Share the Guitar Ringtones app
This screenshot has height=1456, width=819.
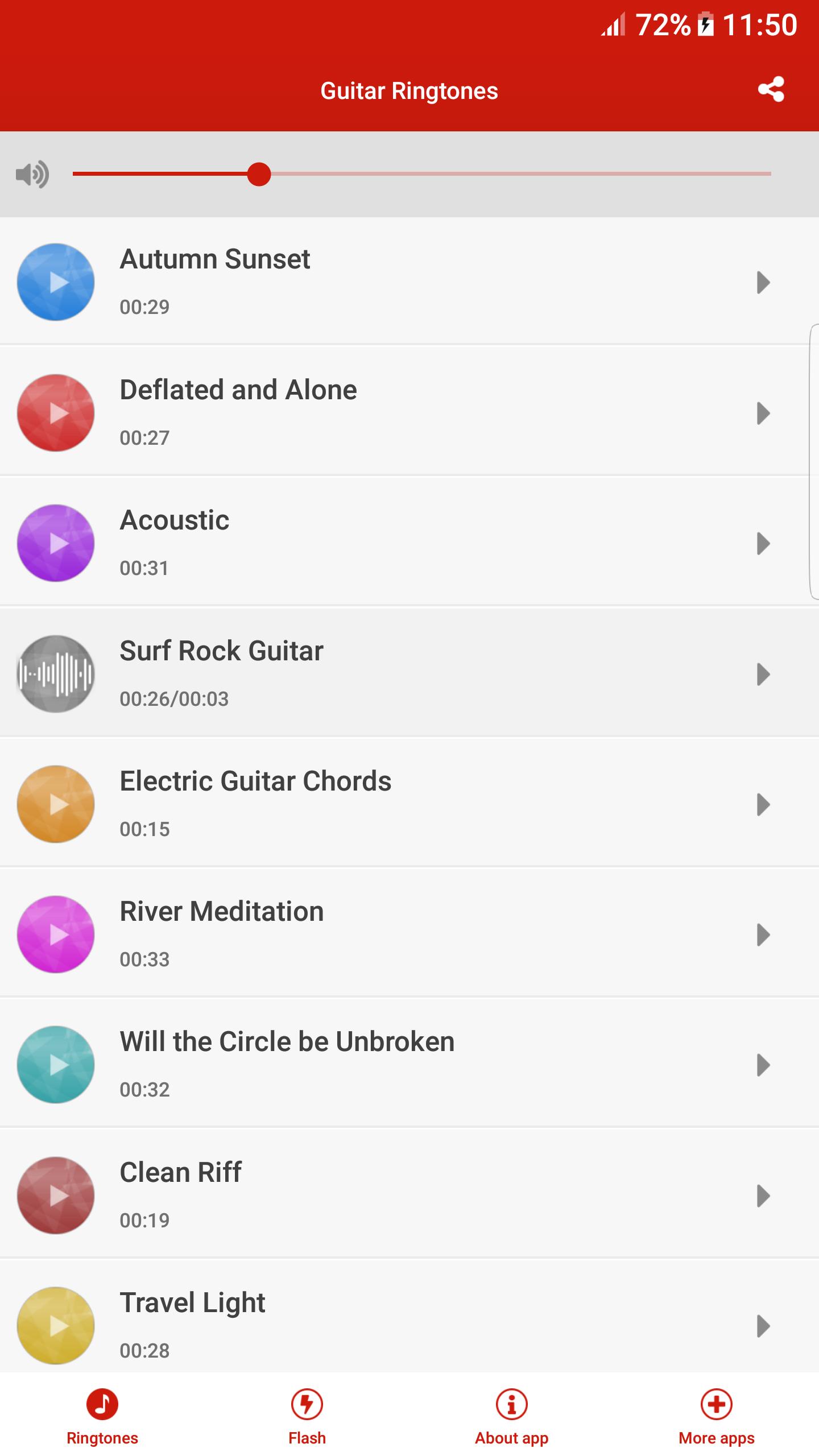click(x=771, y=90)
